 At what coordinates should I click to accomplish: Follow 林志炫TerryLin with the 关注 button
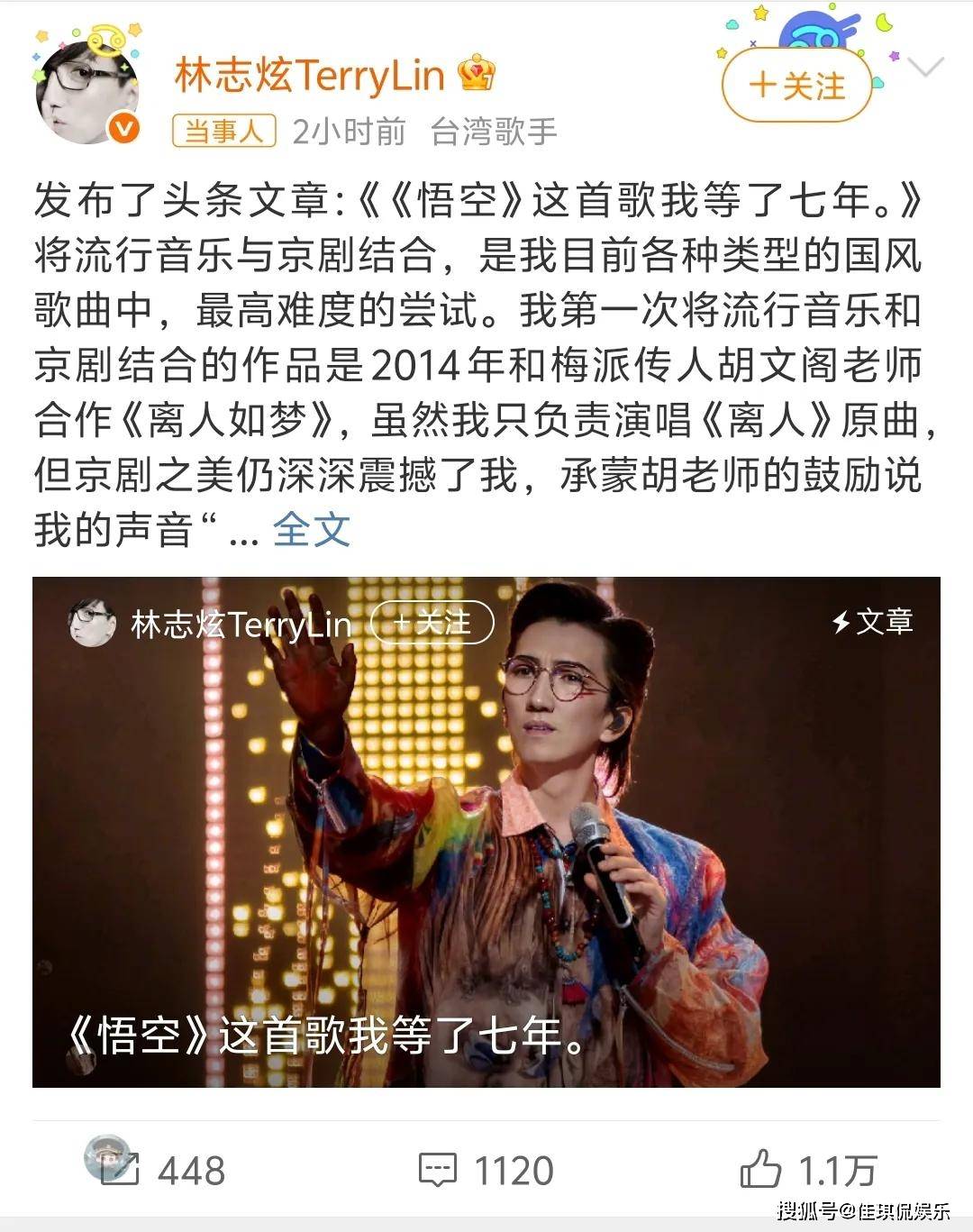click(796, 86)
